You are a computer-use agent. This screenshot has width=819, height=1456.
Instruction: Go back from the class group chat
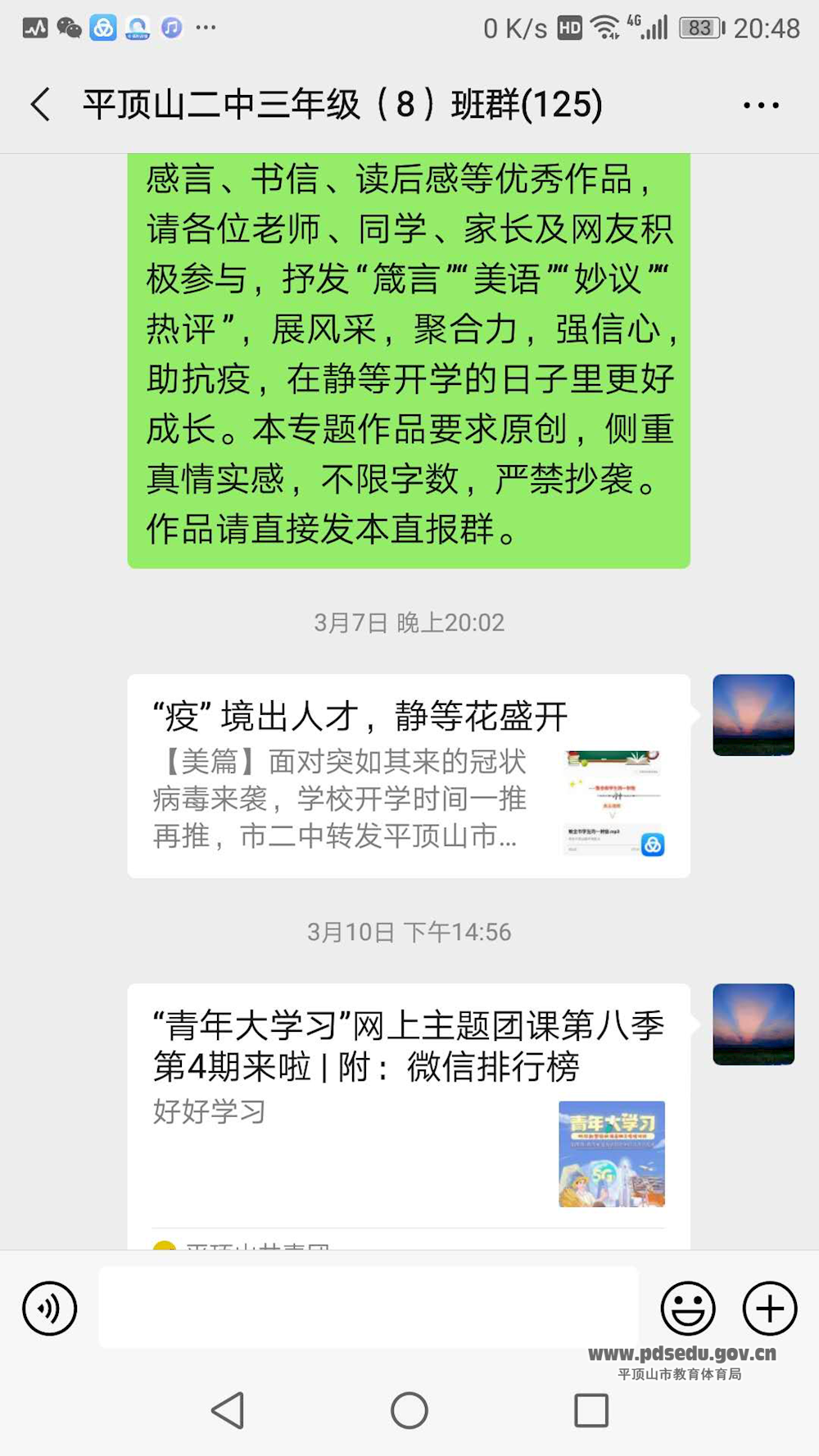tap(41, 105)
